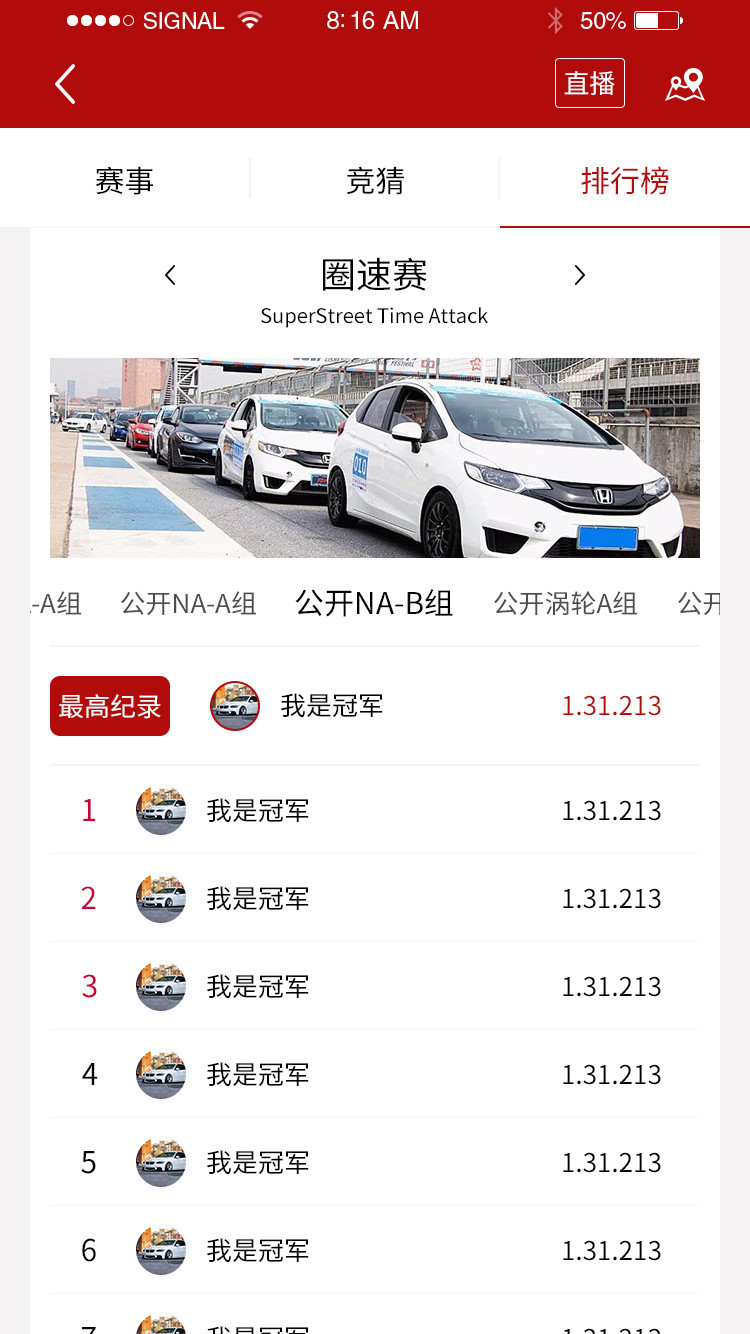Select the 排行榜 tab

click(625, 181)
